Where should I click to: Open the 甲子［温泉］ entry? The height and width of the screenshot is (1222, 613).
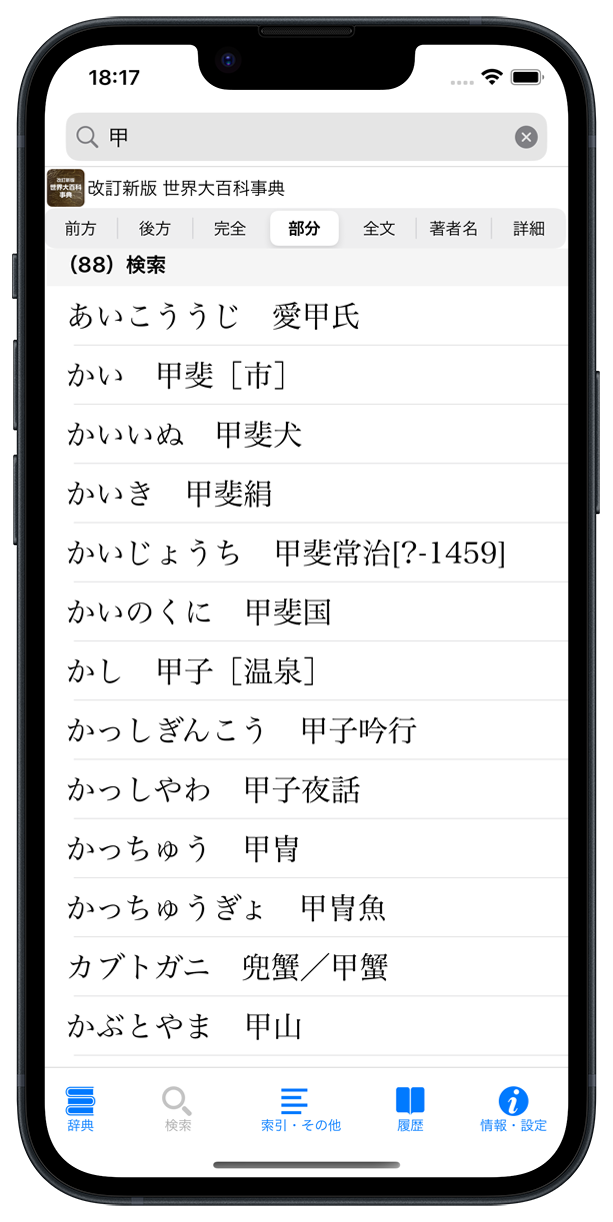click(x=306, y=672)
